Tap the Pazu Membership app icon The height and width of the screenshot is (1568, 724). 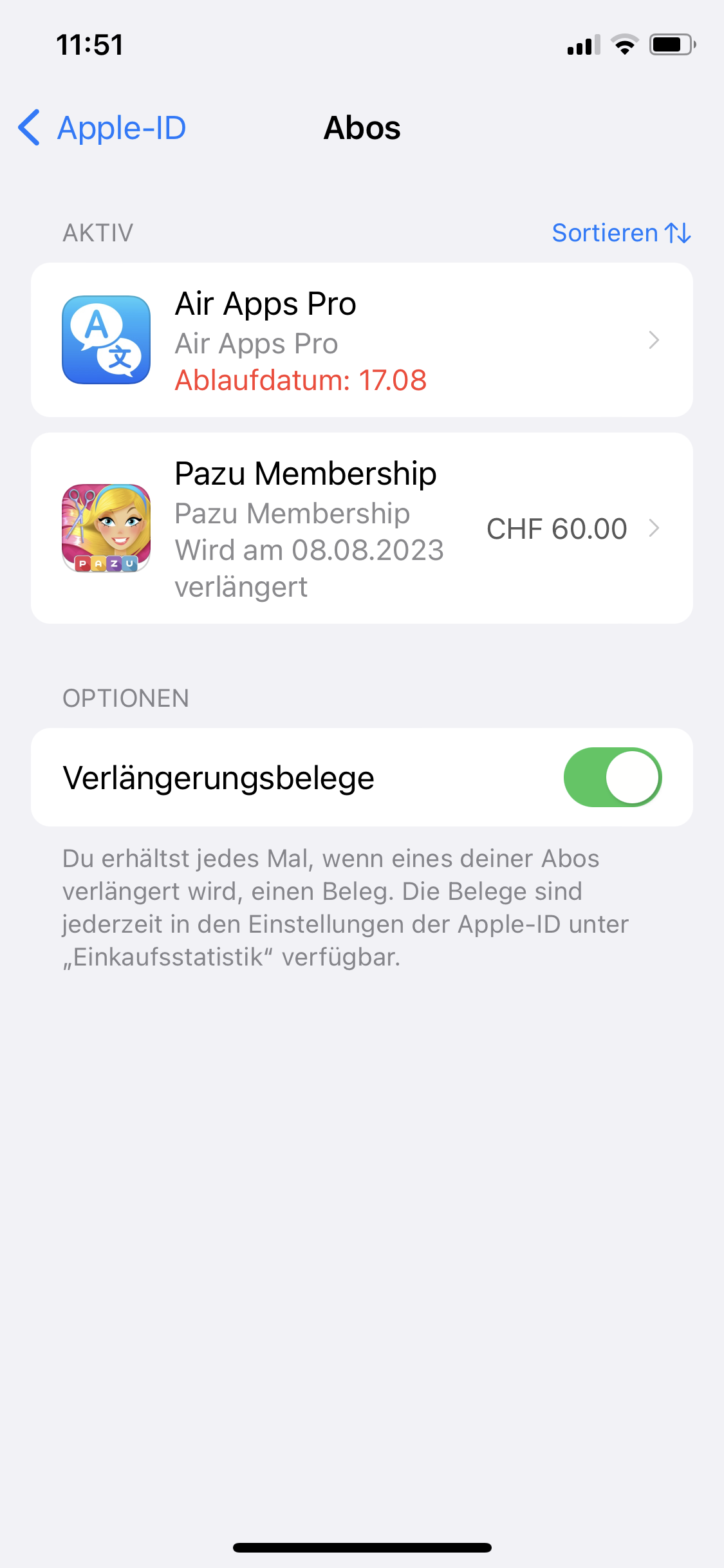106,528
